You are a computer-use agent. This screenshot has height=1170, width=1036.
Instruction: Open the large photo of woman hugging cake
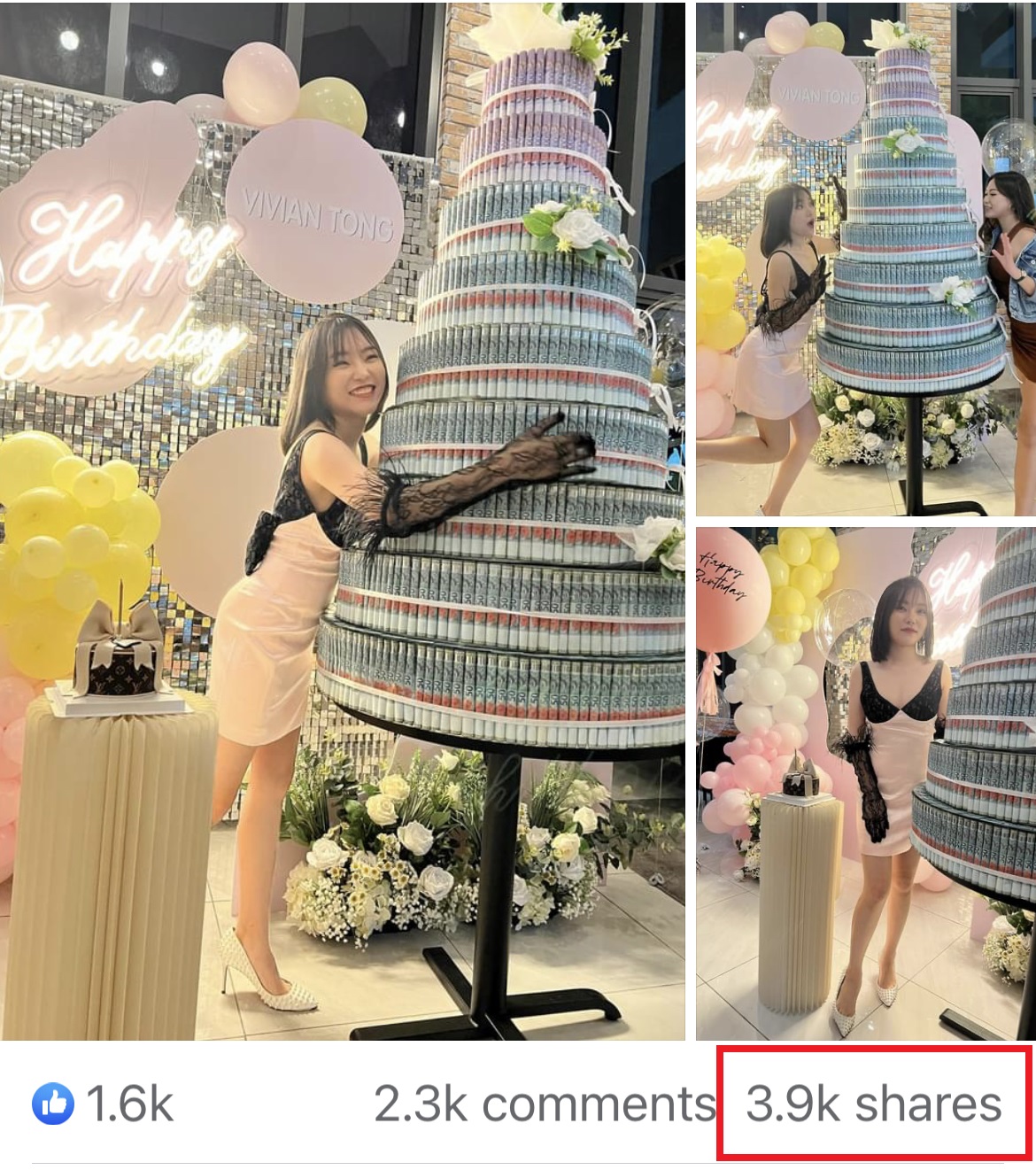click(x=343, y=521)
